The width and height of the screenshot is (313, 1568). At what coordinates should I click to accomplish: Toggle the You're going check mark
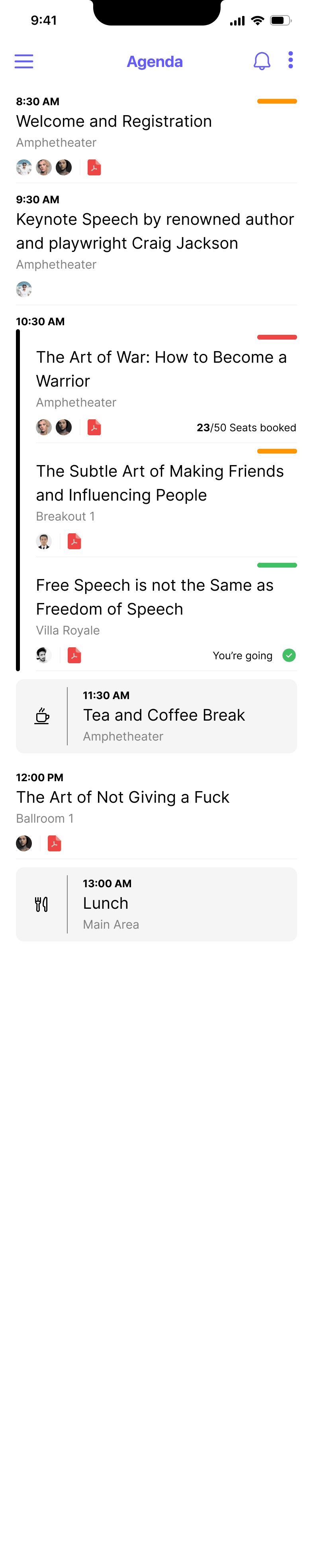click(x=289, y=656)
